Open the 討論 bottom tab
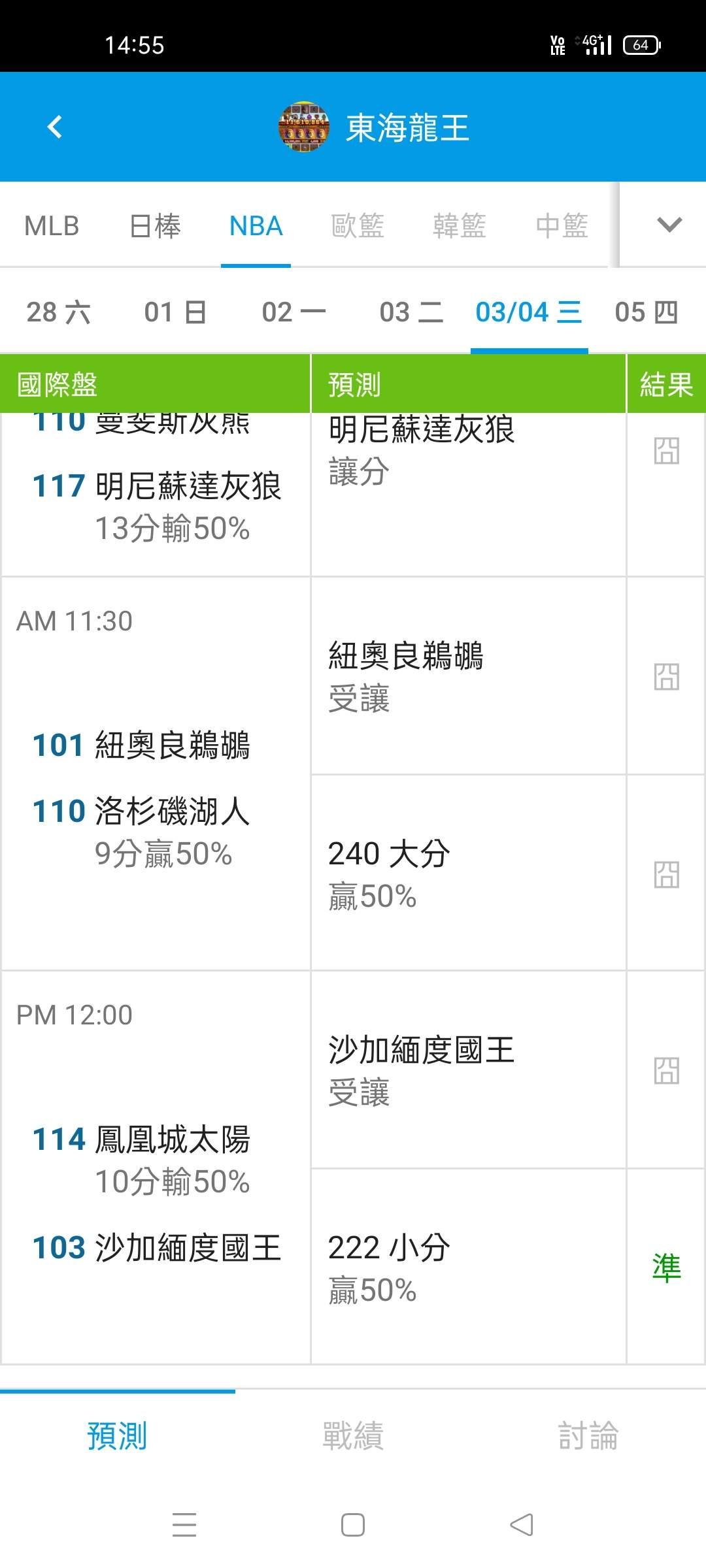 pyautogui.click(x=588, y=1436)
